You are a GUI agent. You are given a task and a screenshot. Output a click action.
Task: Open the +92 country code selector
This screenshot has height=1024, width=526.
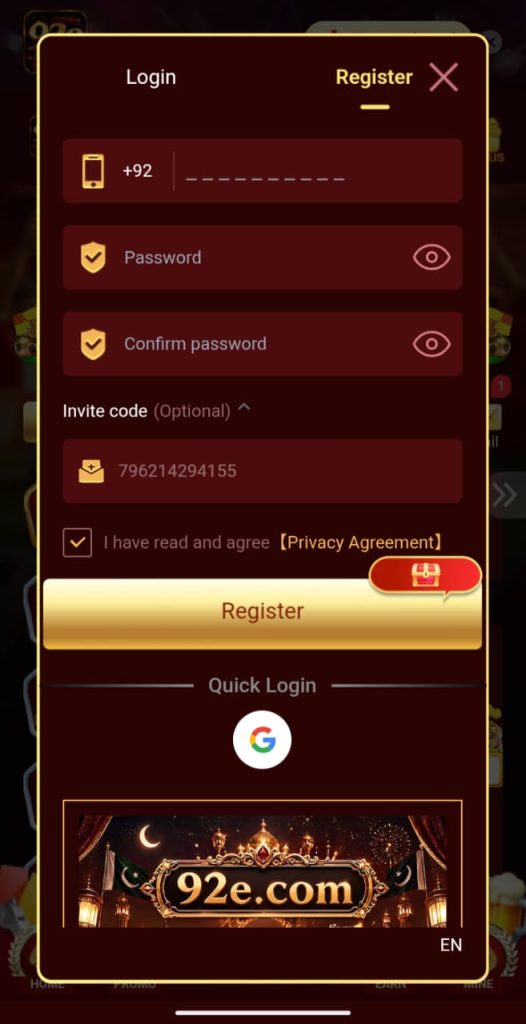137,171
